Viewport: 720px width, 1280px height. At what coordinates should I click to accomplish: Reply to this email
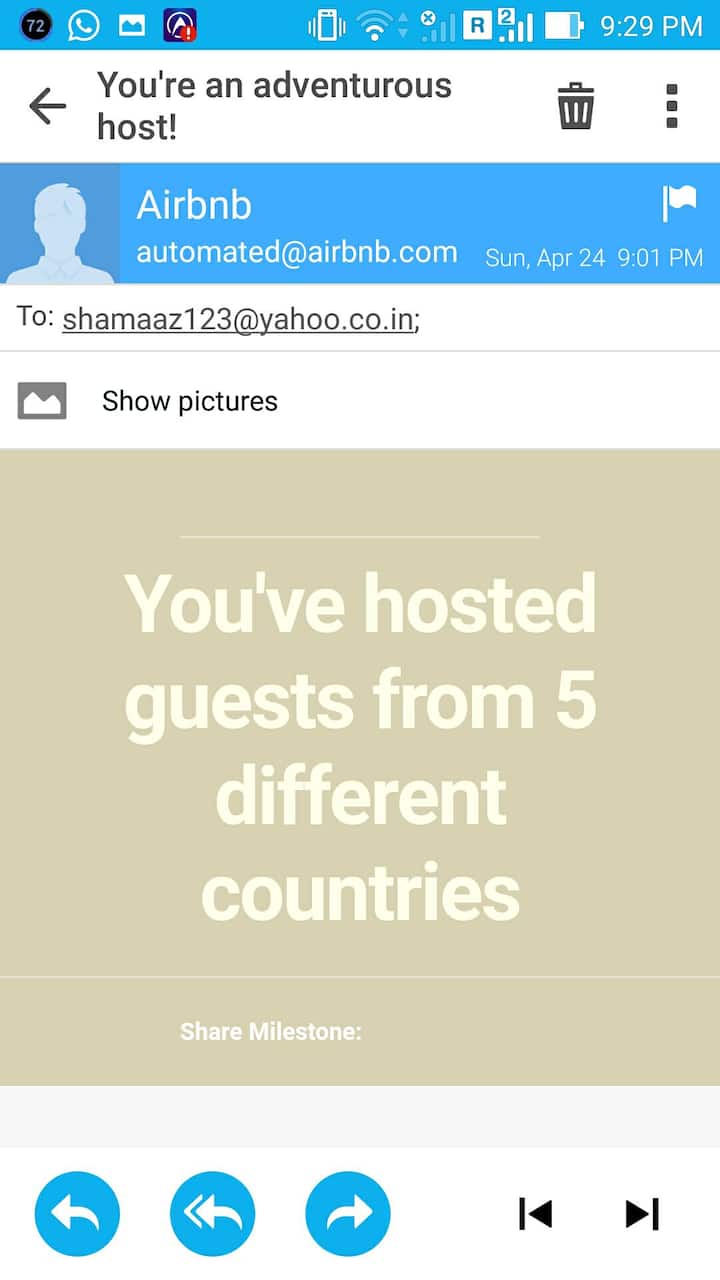pos(77,1214)
